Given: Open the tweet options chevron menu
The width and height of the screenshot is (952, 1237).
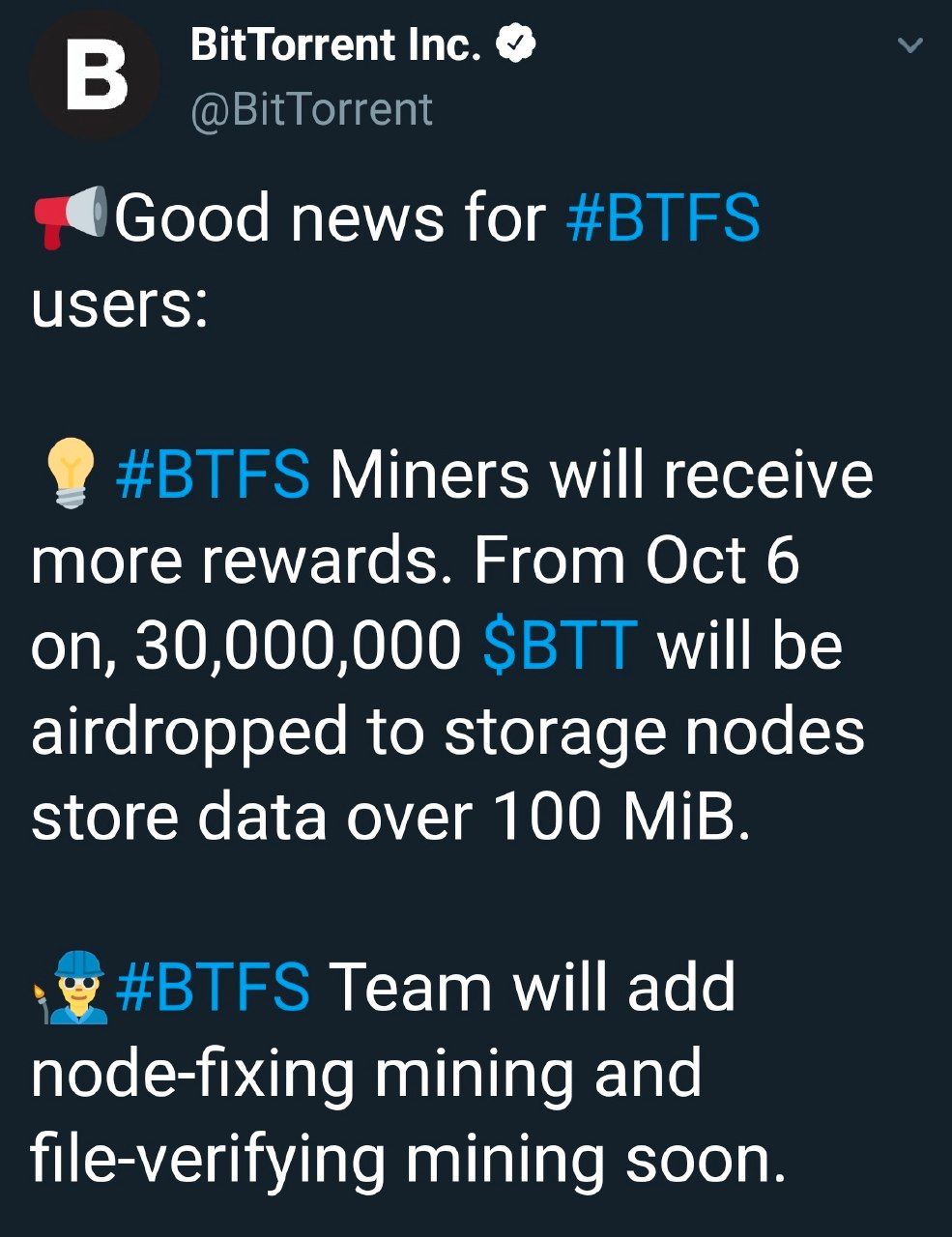Looking at the screenshot, I should pos(910,45).
